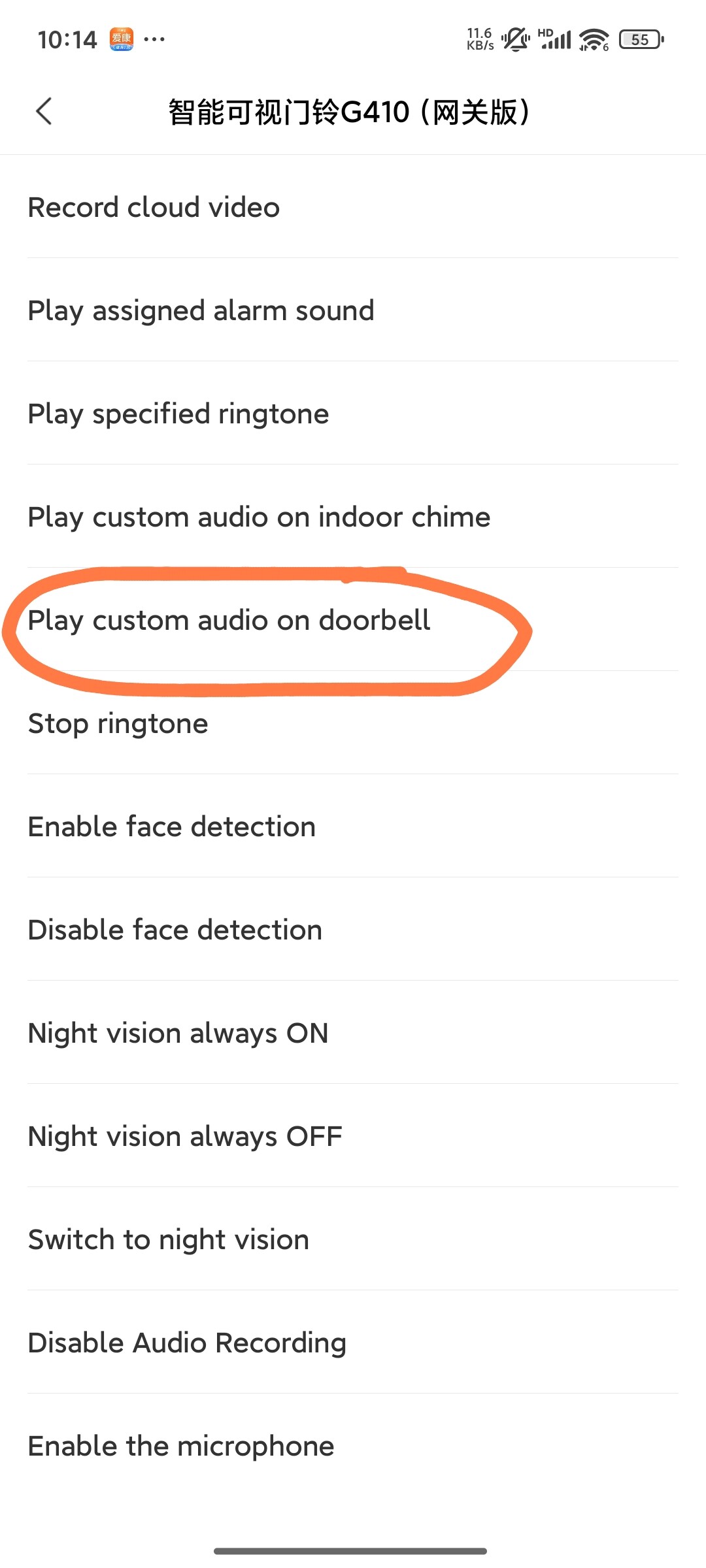
Task: Tap Switch to night vision
Action: (x=169, y=1240)
